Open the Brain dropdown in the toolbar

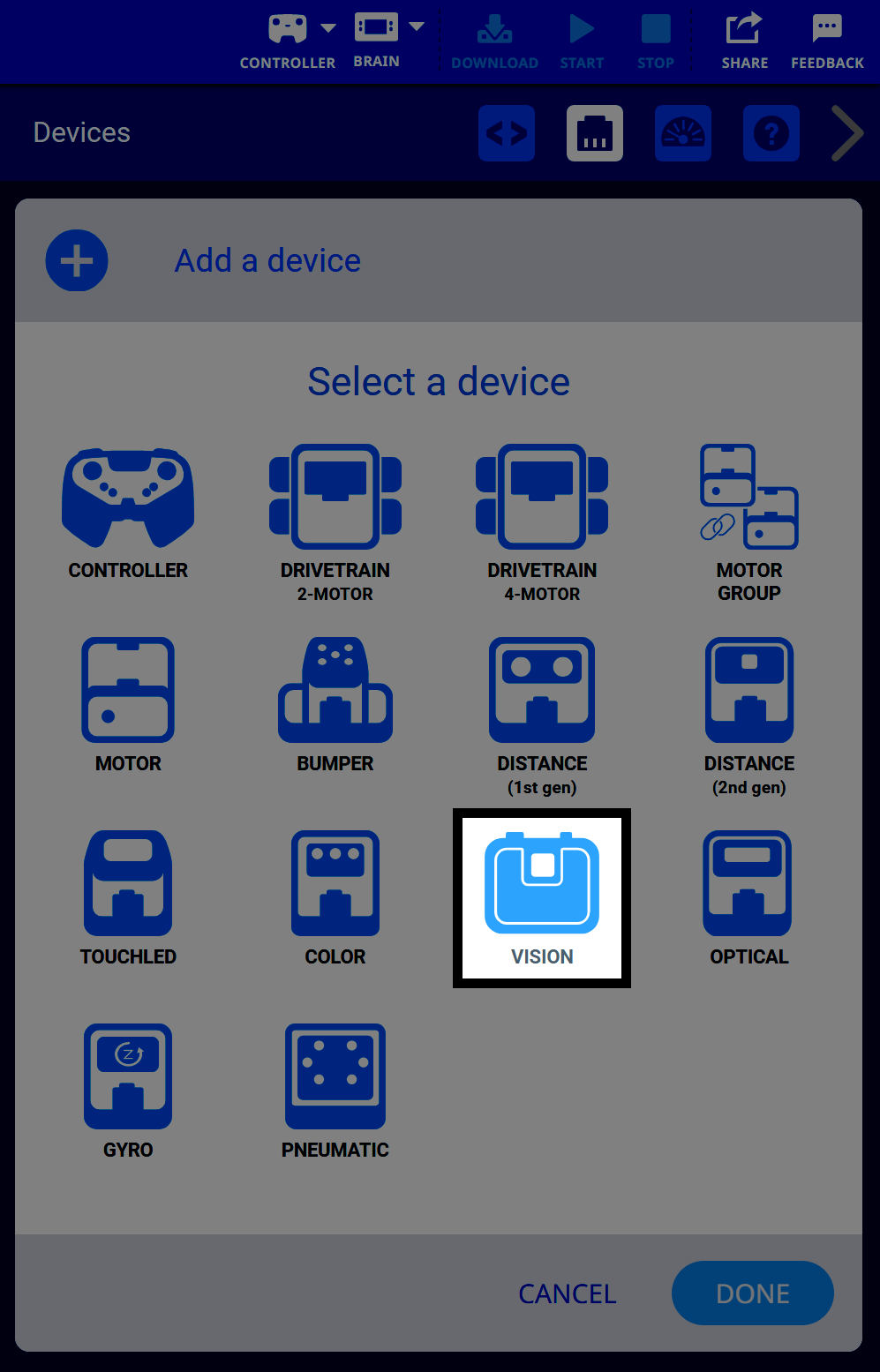(416, 26)
